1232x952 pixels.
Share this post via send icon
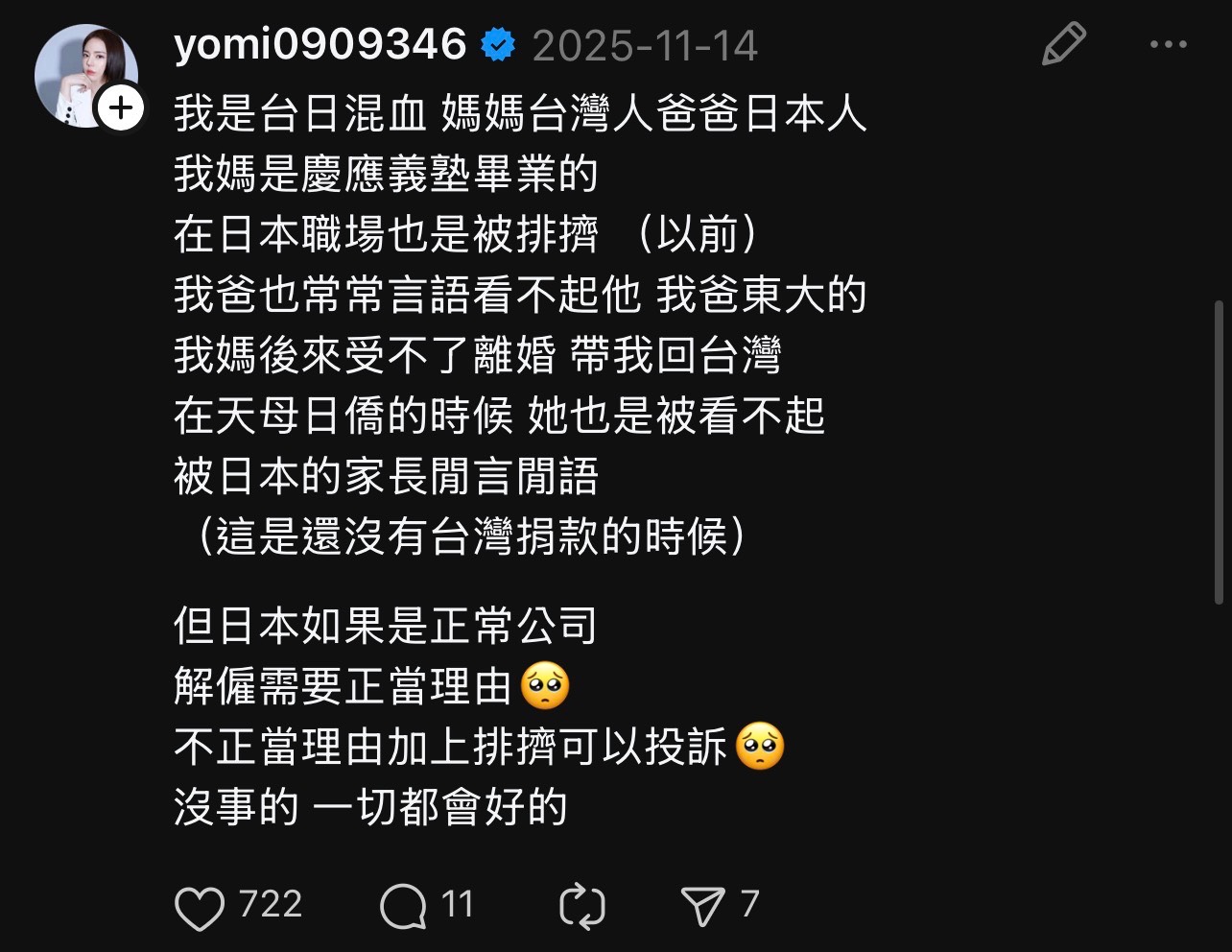(x=702, y=906)
